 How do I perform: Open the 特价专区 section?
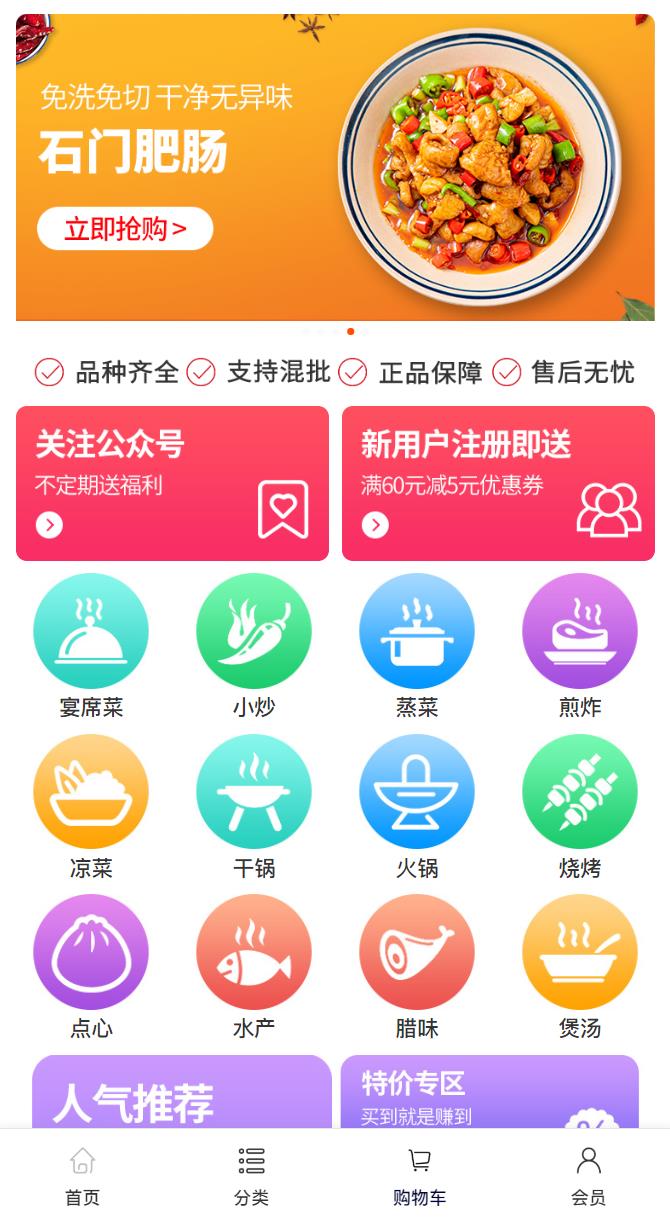490,1095
